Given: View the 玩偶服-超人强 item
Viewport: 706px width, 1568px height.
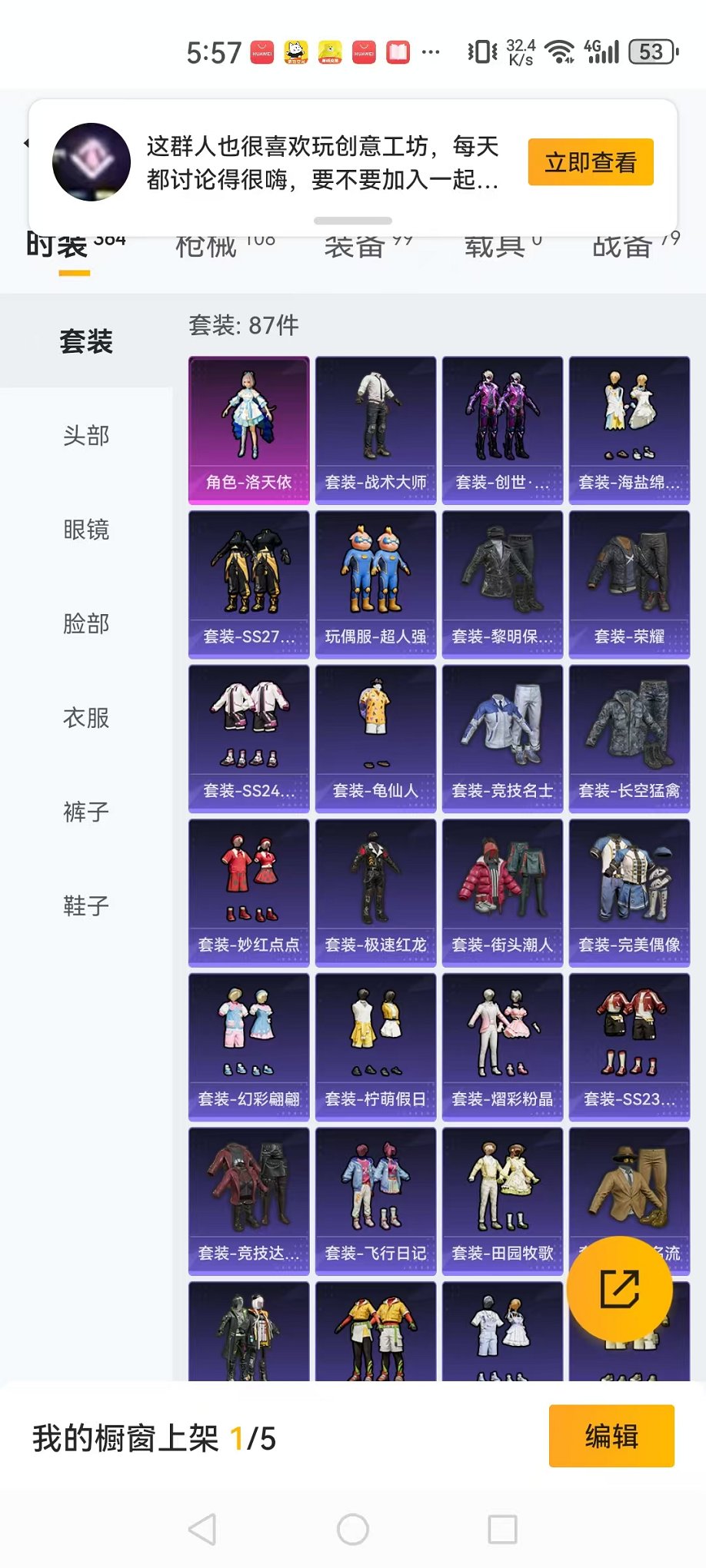Looking at the screenshot, I should [375, 584].
